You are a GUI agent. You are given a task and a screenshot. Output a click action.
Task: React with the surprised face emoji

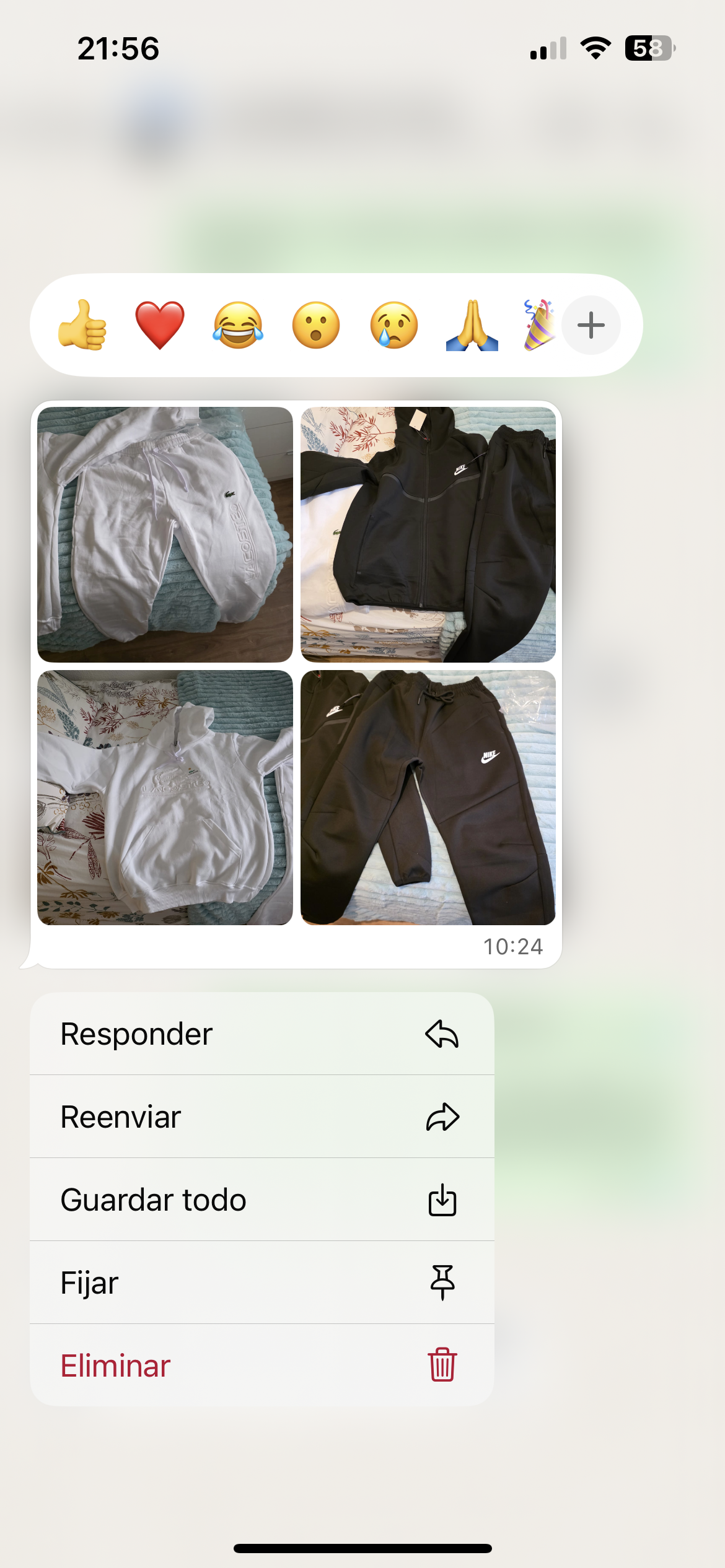coord(316,325)
